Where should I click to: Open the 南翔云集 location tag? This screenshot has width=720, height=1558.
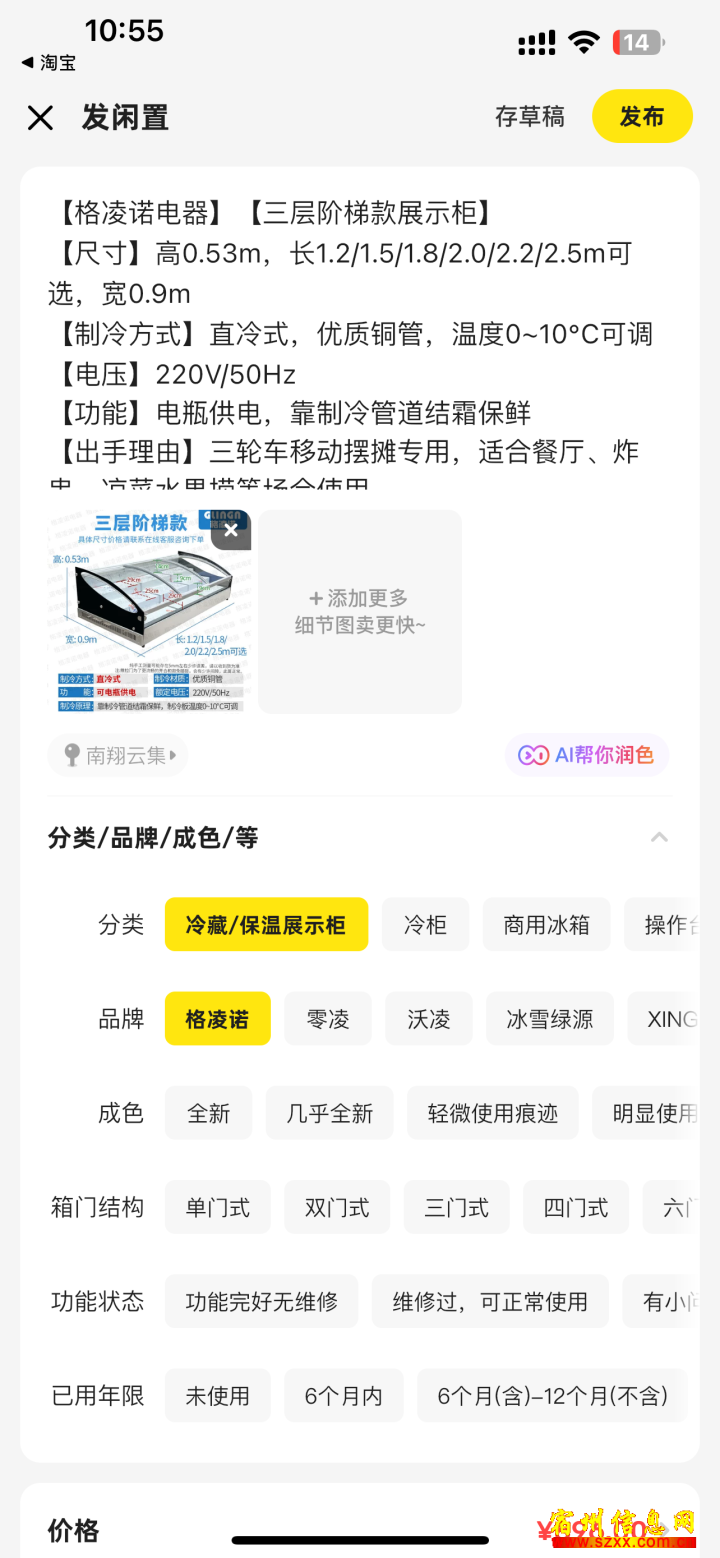(118, 755)
